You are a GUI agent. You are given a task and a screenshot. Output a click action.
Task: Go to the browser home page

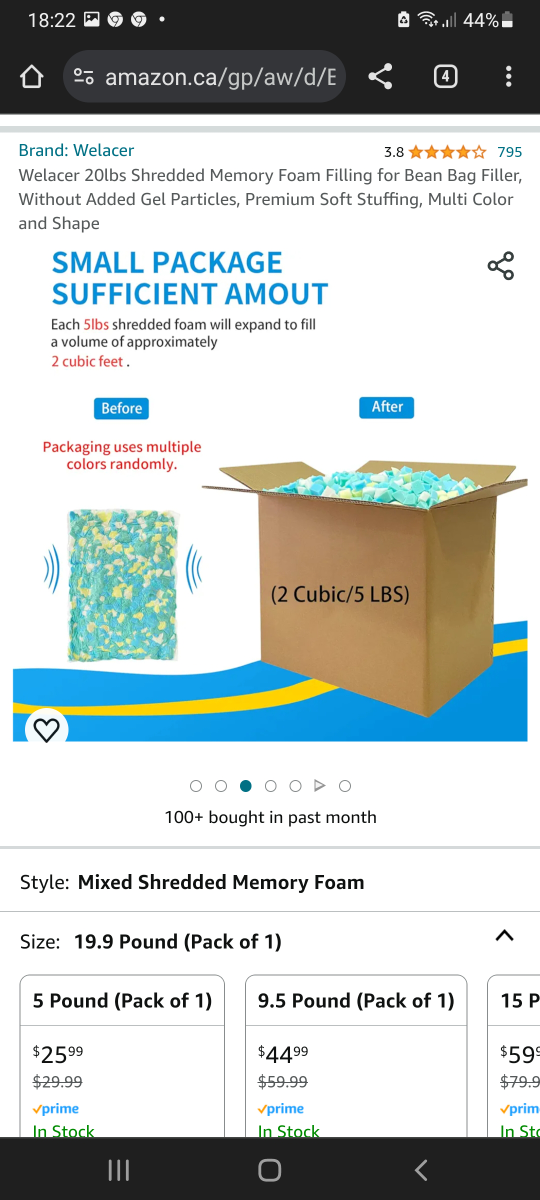click(x=32, y=77)
